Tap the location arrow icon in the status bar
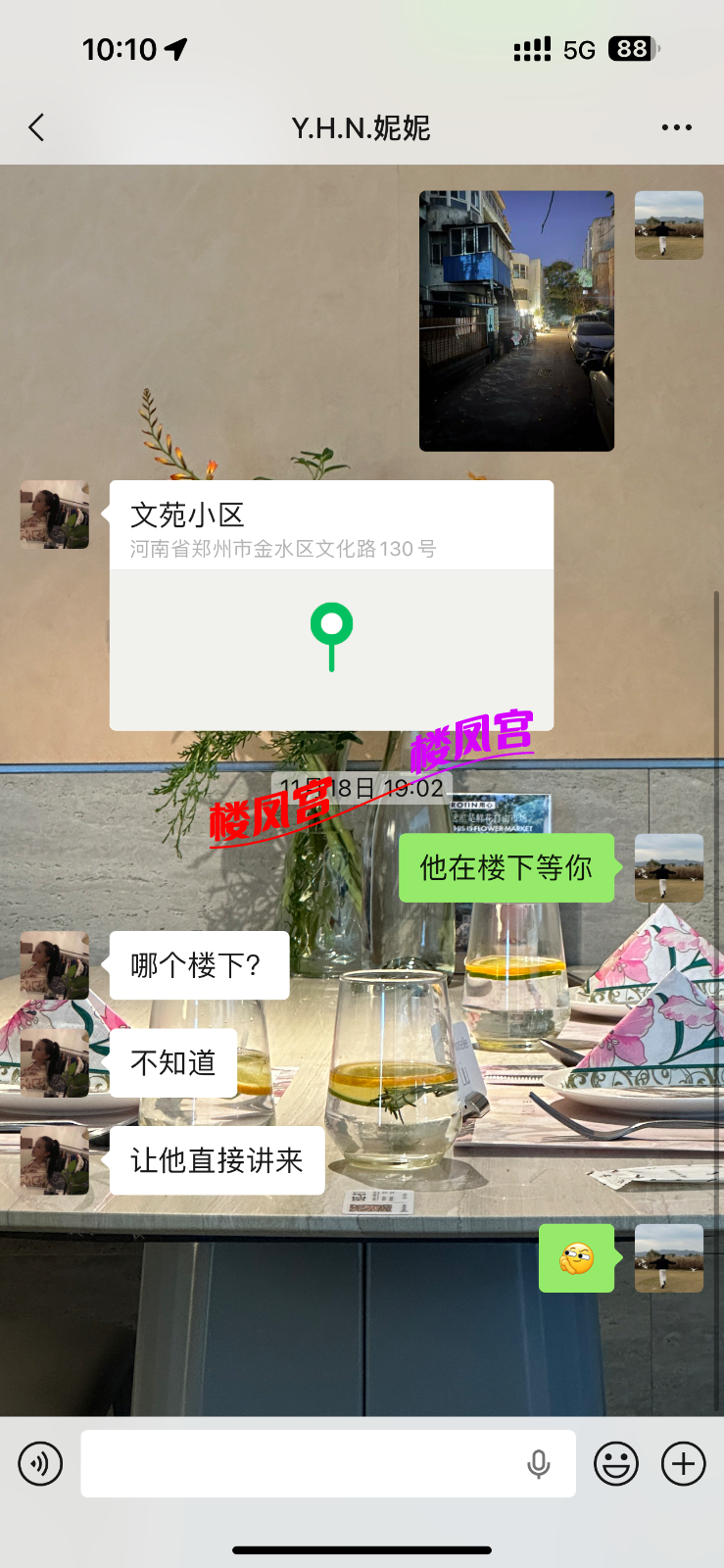 click(x=172, y=47)
